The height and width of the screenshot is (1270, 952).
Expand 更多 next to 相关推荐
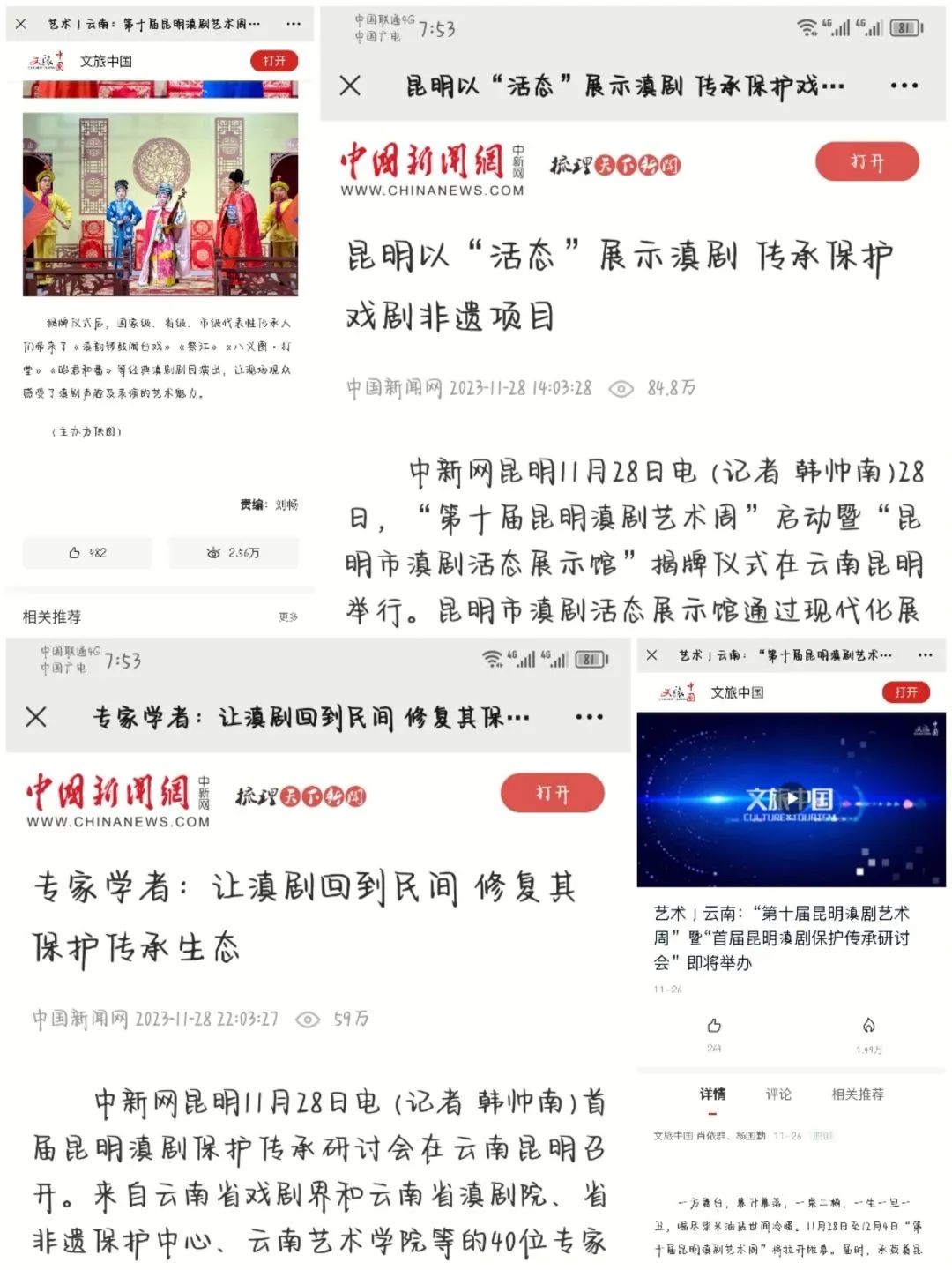point(290,617)
